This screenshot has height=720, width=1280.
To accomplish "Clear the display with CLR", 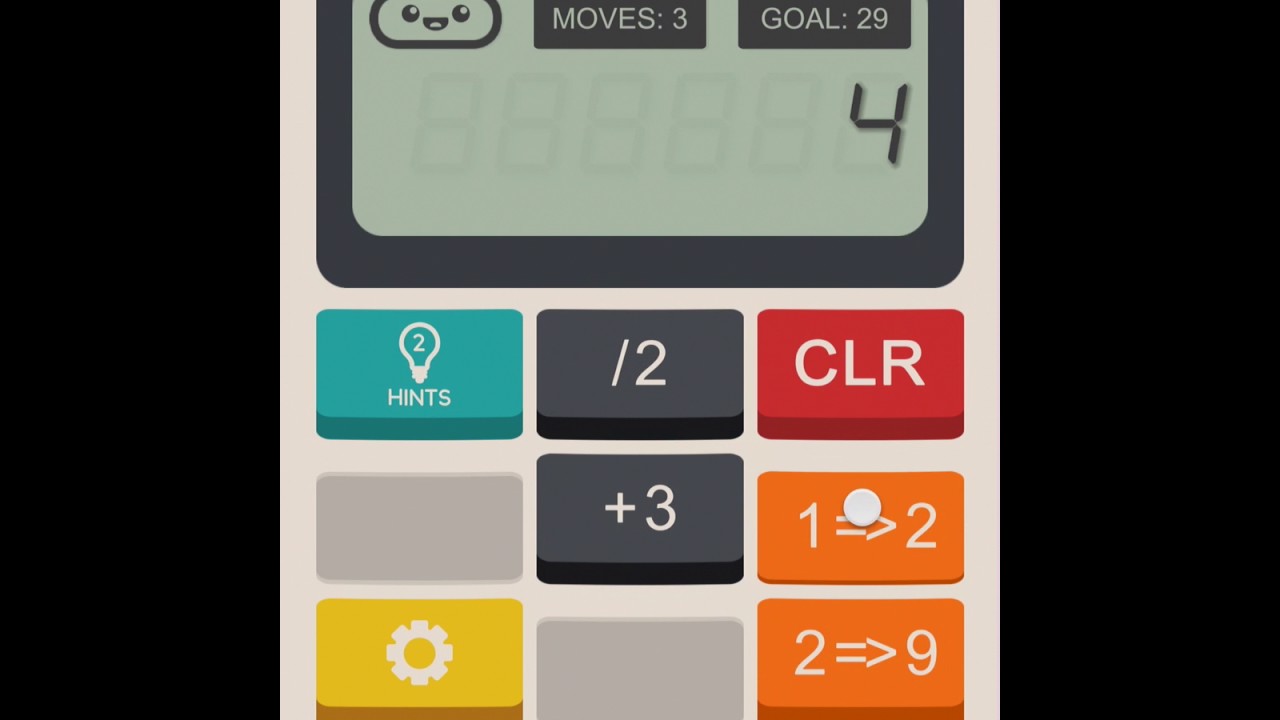I will (x=860, y=366).
